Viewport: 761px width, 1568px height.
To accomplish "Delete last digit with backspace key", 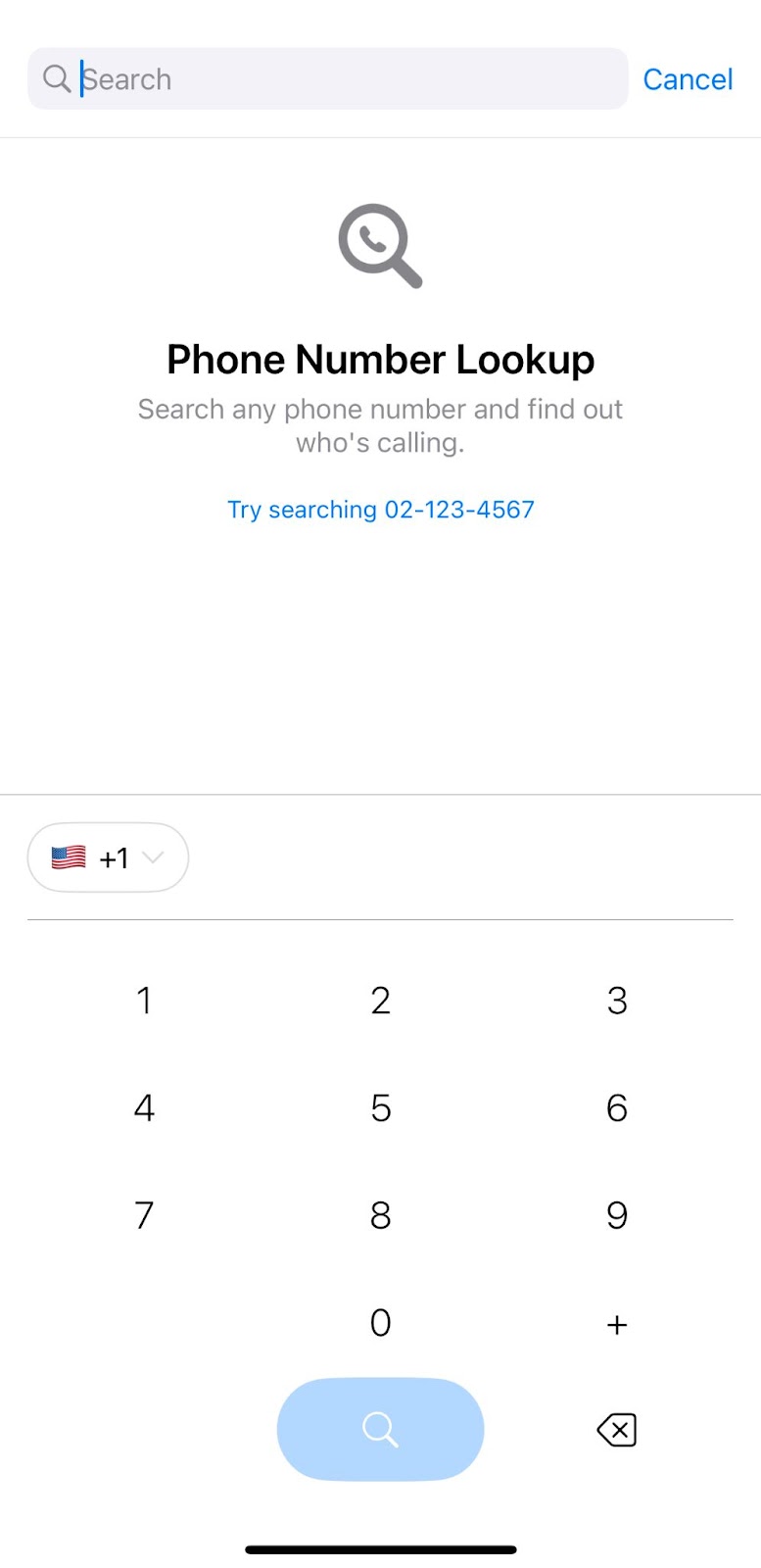I will [617, 1430].
